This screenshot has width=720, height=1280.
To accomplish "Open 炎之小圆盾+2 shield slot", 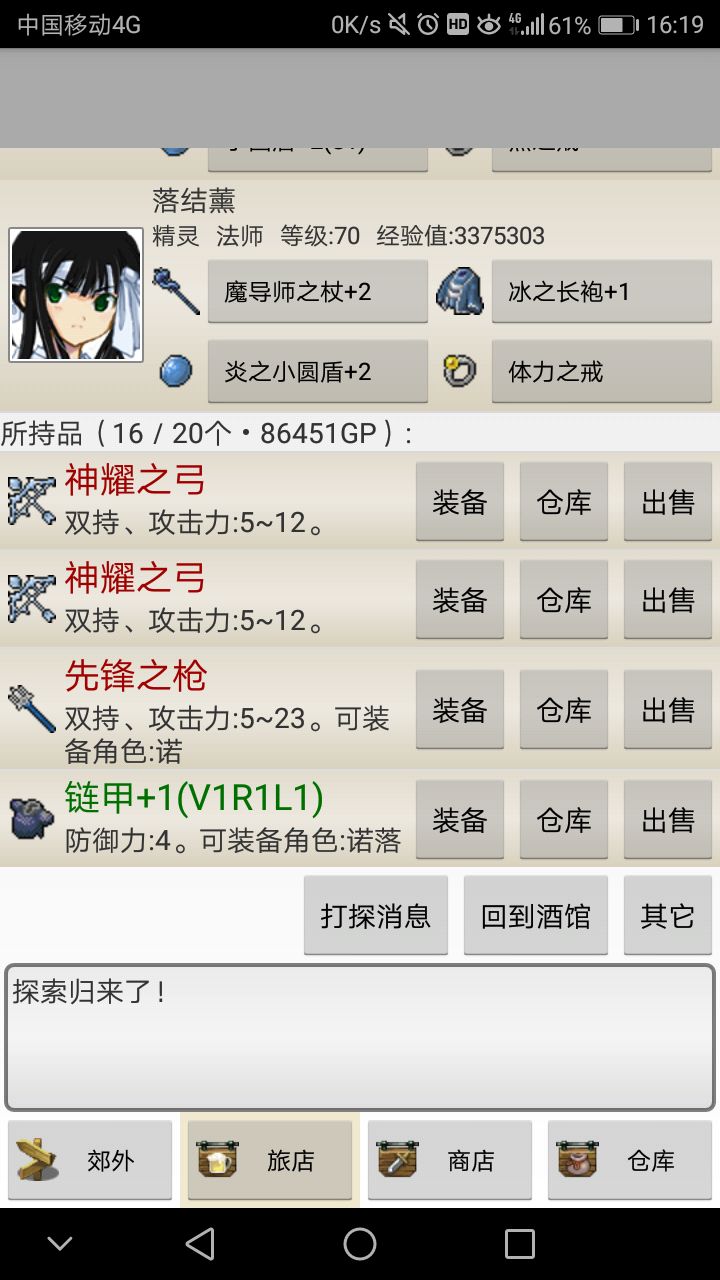I will (317, 372).
